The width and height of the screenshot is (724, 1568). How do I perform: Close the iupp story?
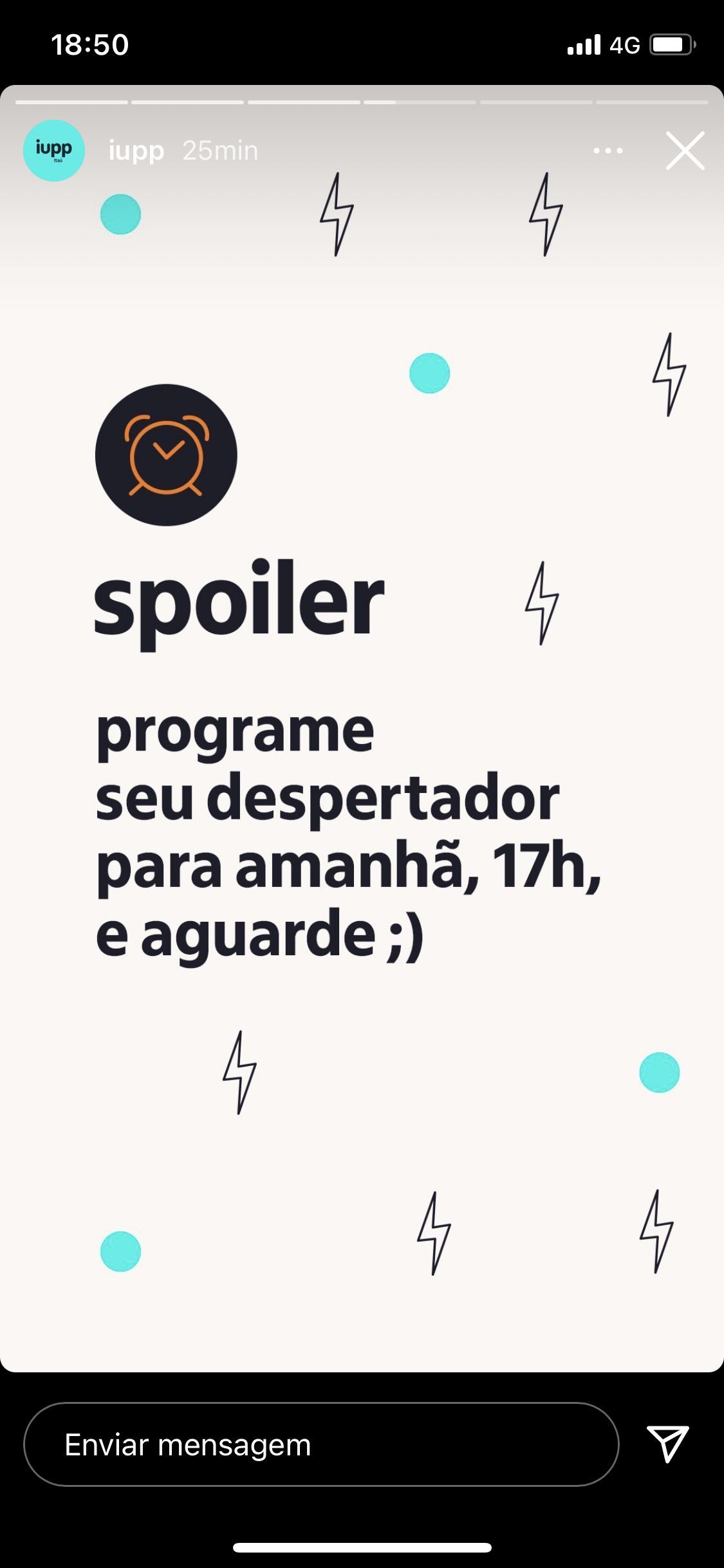685,151
